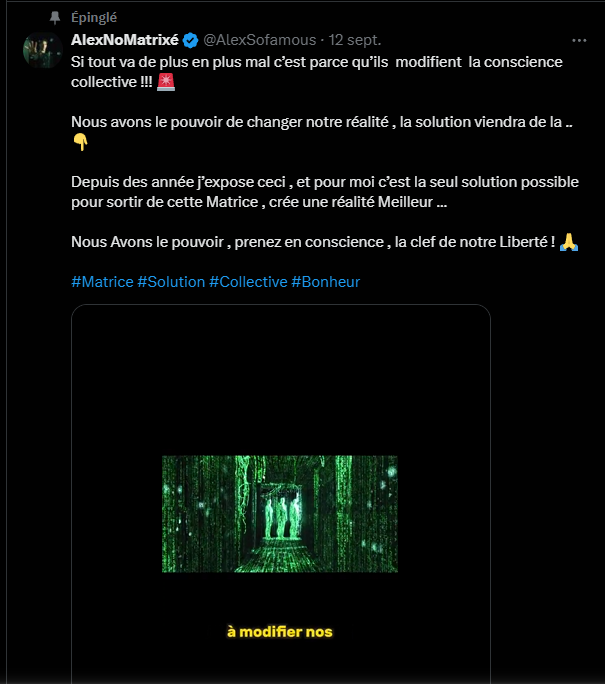Open the #Bonheur hashtag
Image resolution: width=605 pixels, height=684 pixels.
[x=325, y=282]
